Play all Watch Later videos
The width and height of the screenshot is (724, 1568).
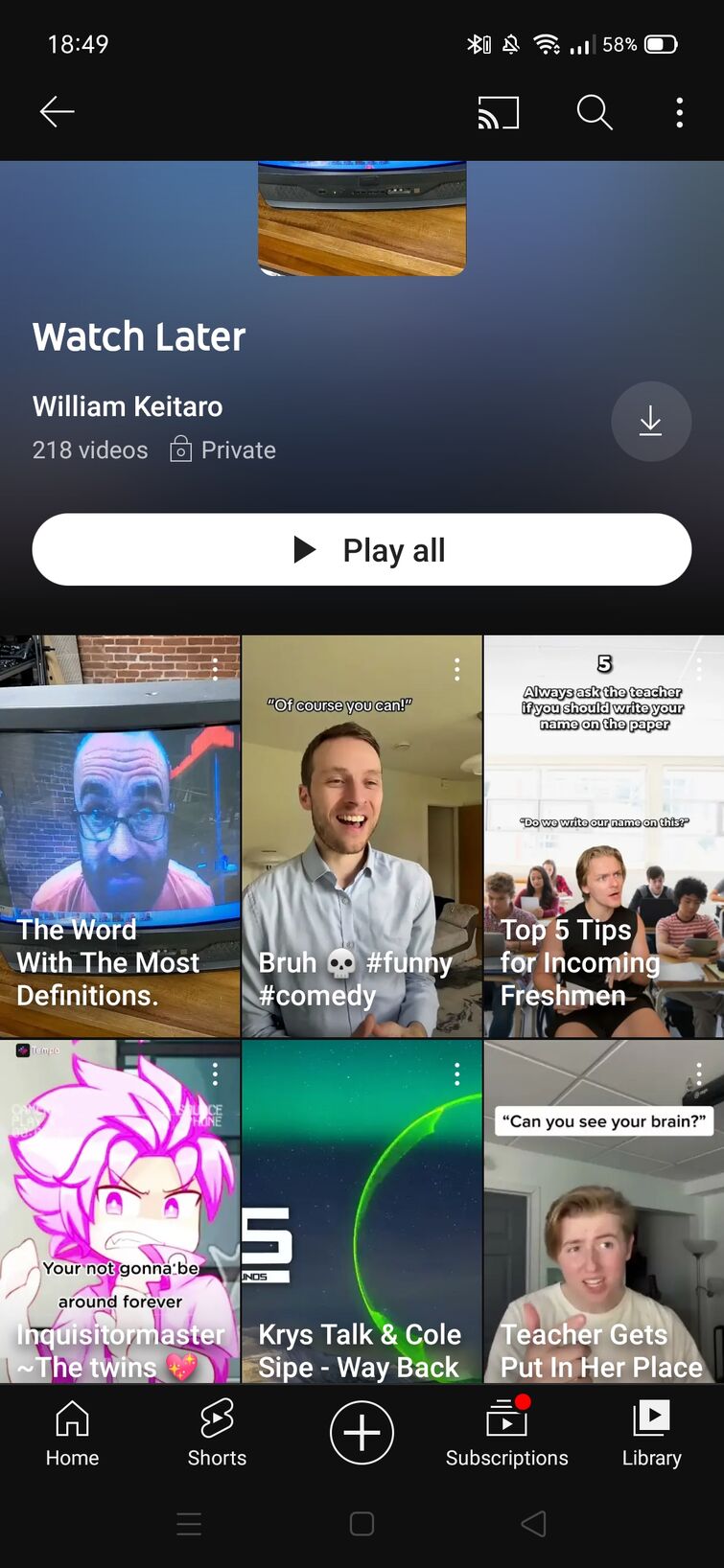(x=362, y=550)
